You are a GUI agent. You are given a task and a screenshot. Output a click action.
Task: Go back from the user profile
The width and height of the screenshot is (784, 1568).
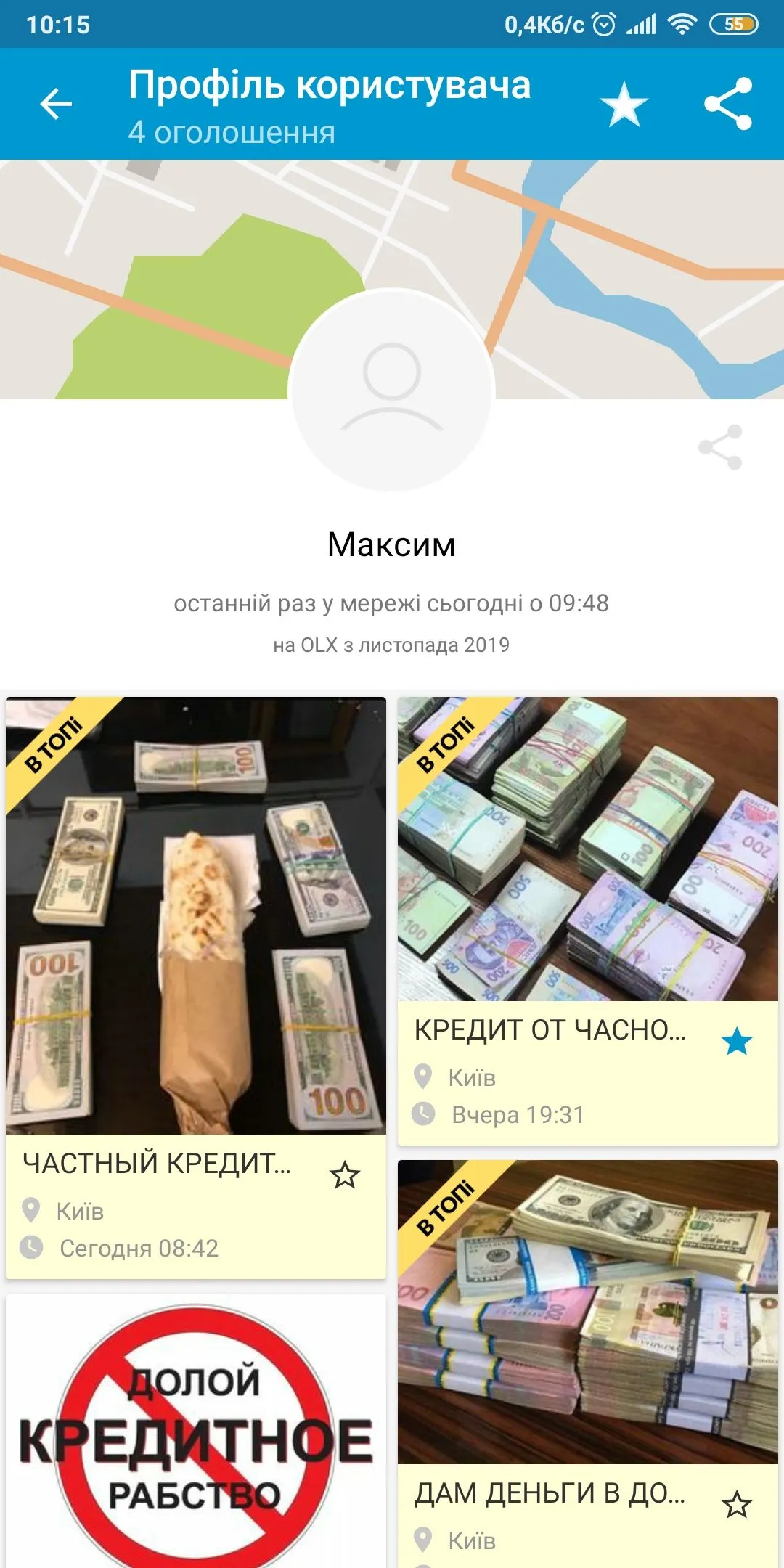pos(56,104)
